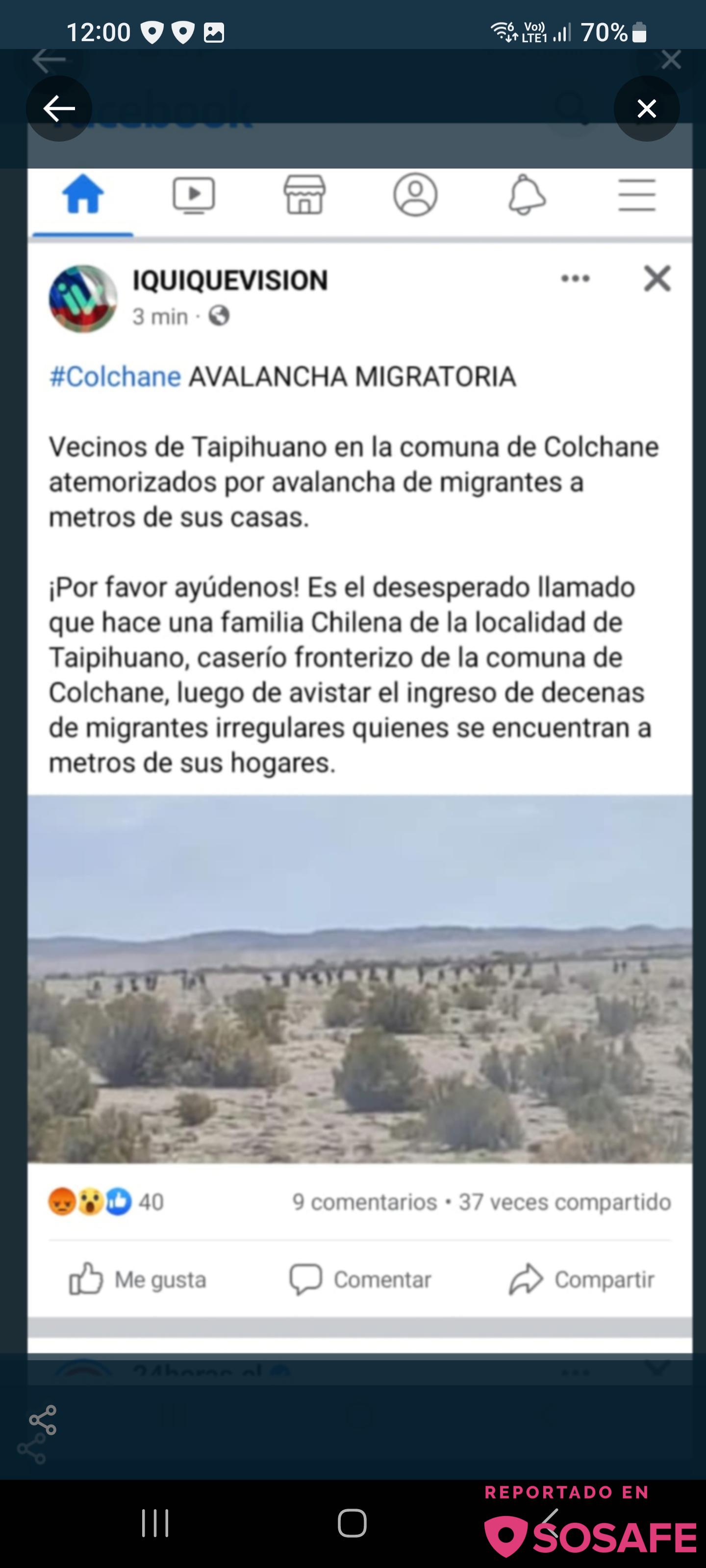Tap the system home button

click(x=352, y=1523)
